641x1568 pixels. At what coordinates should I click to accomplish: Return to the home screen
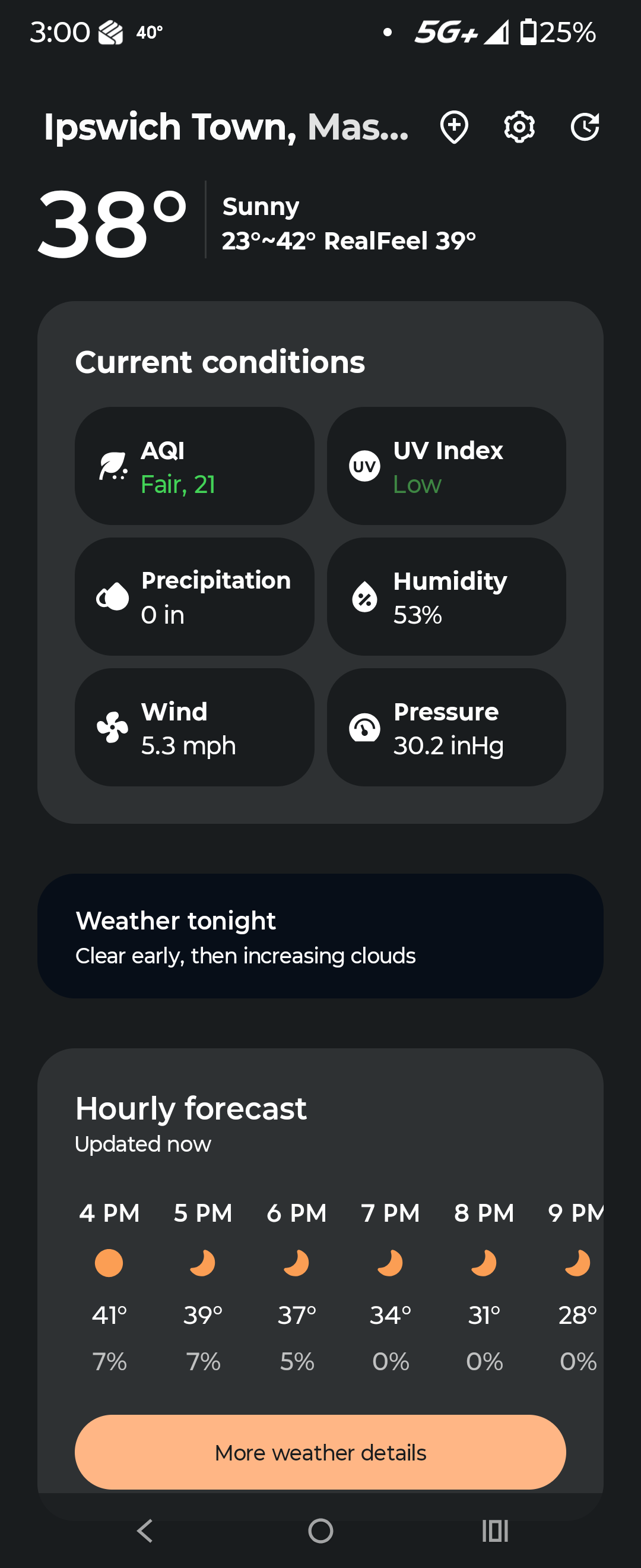point(320,1531)
